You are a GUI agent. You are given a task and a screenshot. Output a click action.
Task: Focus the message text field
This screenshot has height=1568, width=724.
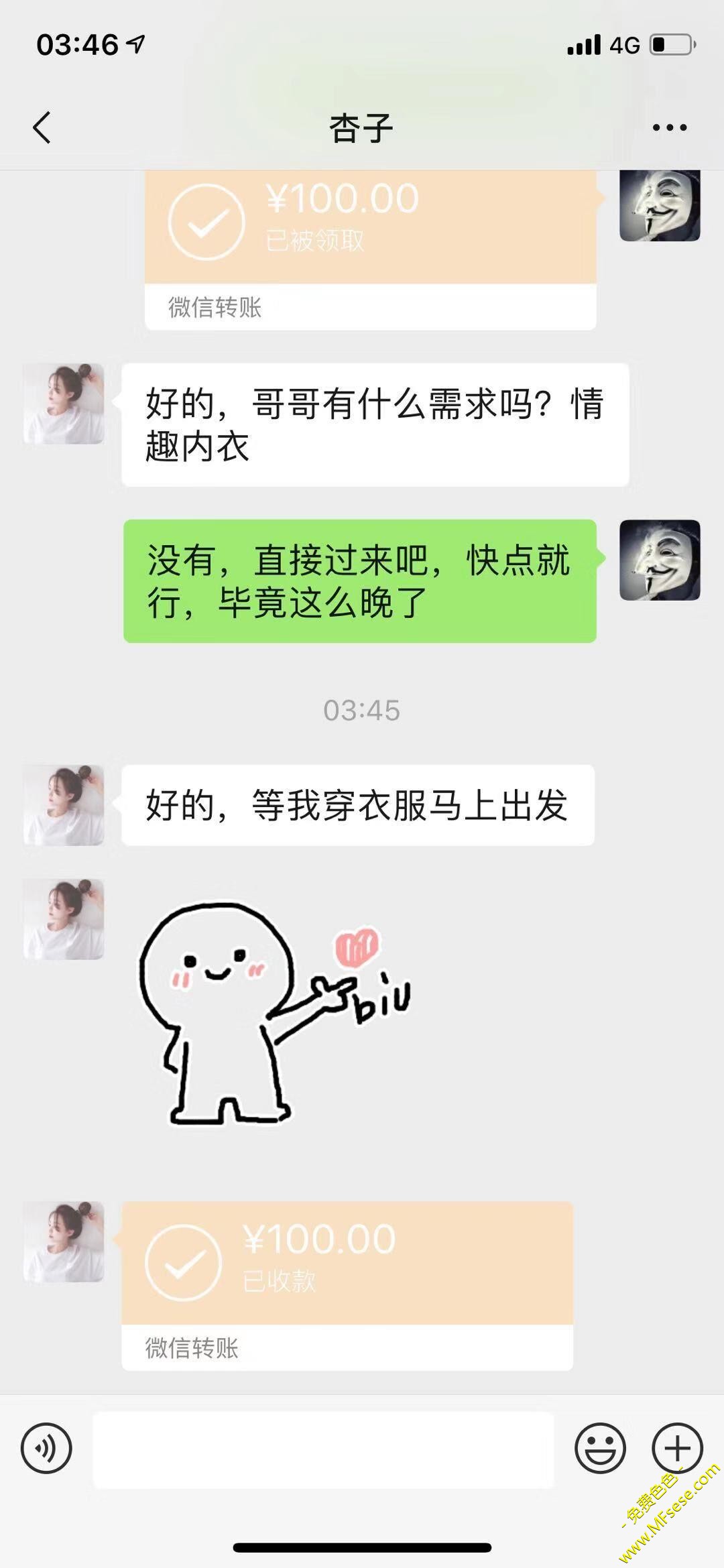(323, 1449)
